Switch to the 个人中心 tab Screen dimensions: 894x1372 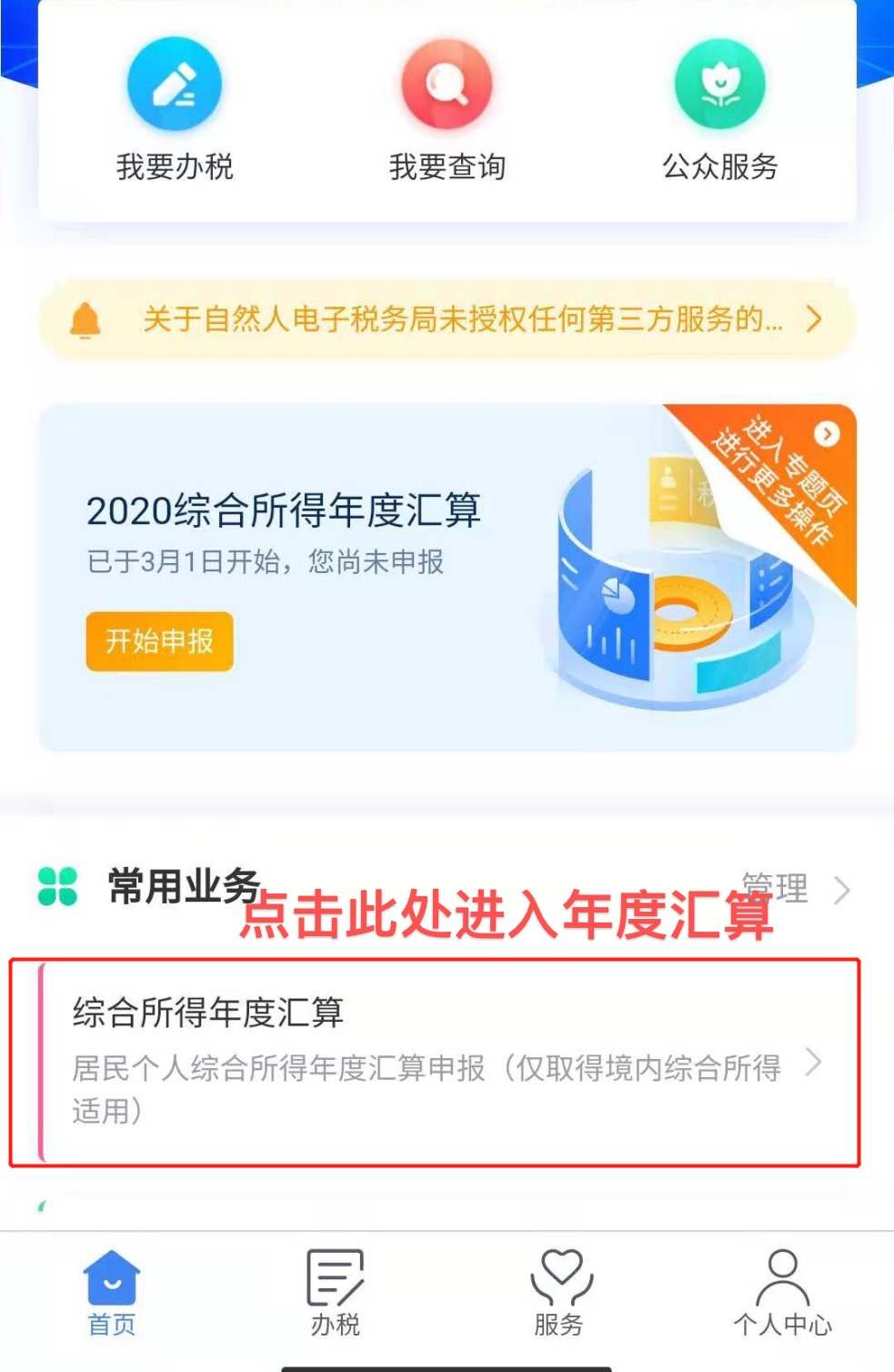click(x=782, y=1292)
